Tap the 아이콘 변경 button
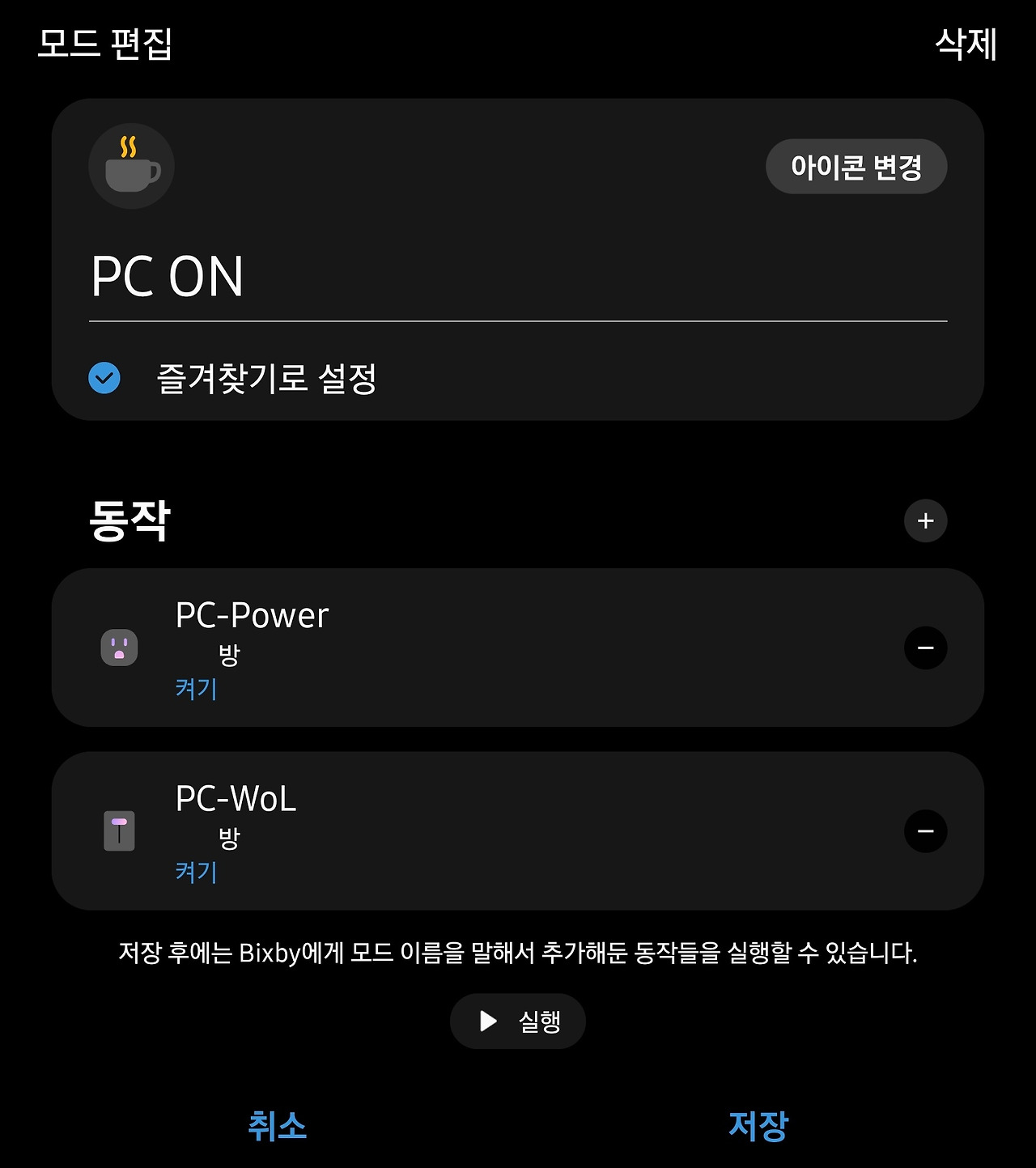 856,167
